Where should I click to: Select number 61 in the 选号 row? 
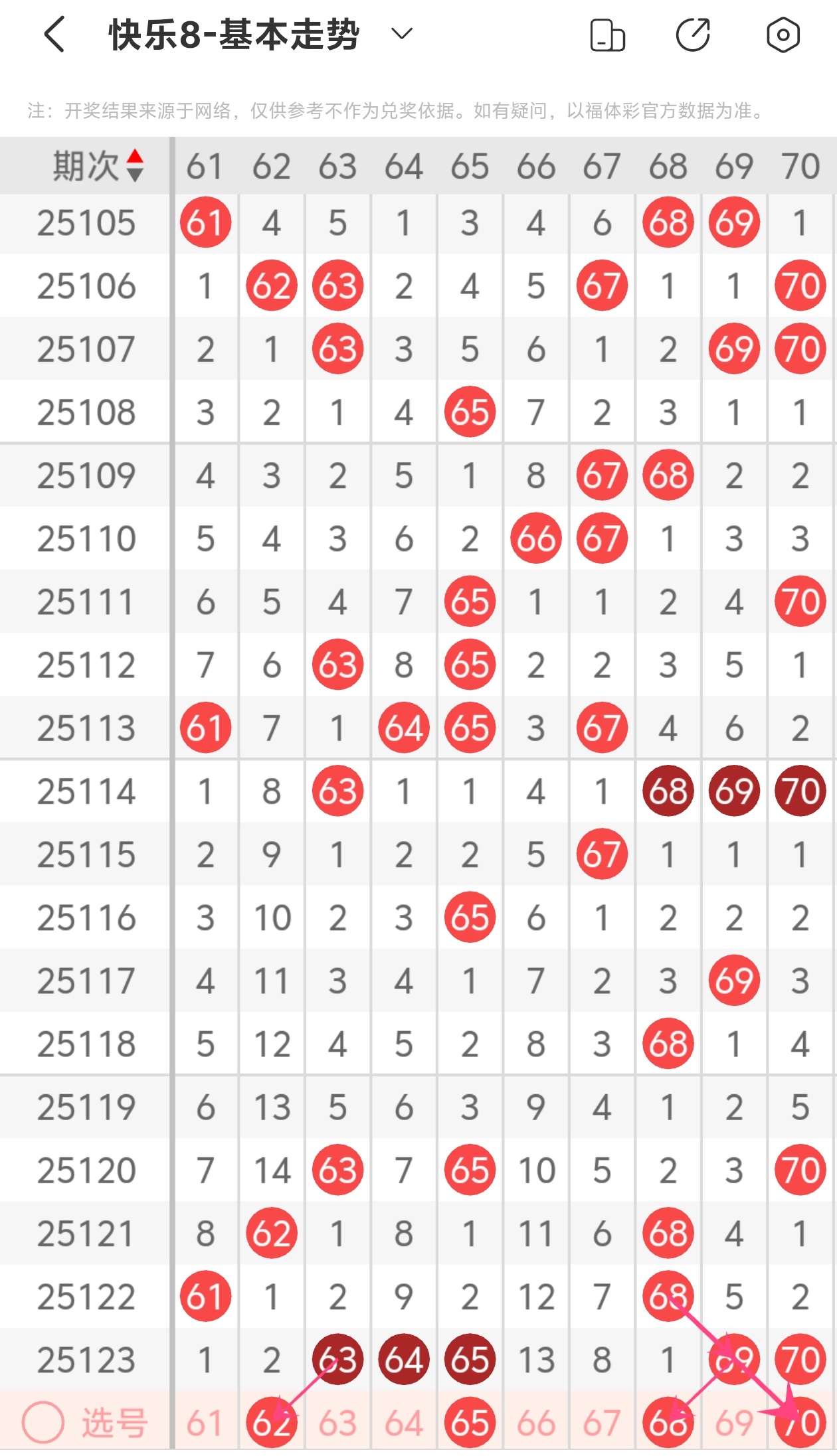(205, 1423)
